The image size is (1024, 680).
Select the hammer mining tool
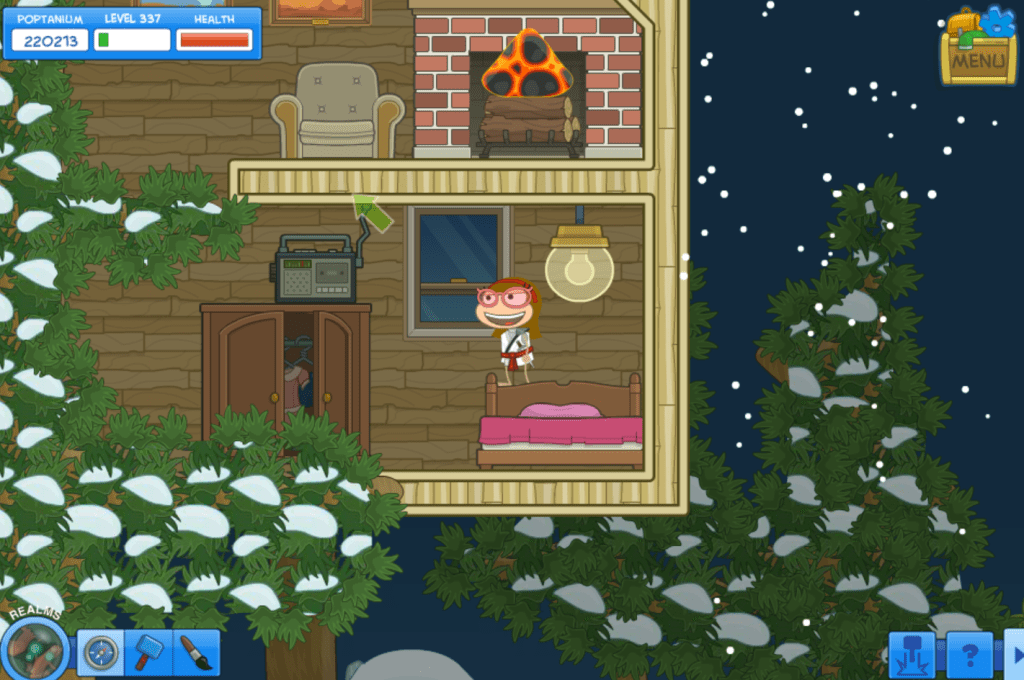pos(149,654)
